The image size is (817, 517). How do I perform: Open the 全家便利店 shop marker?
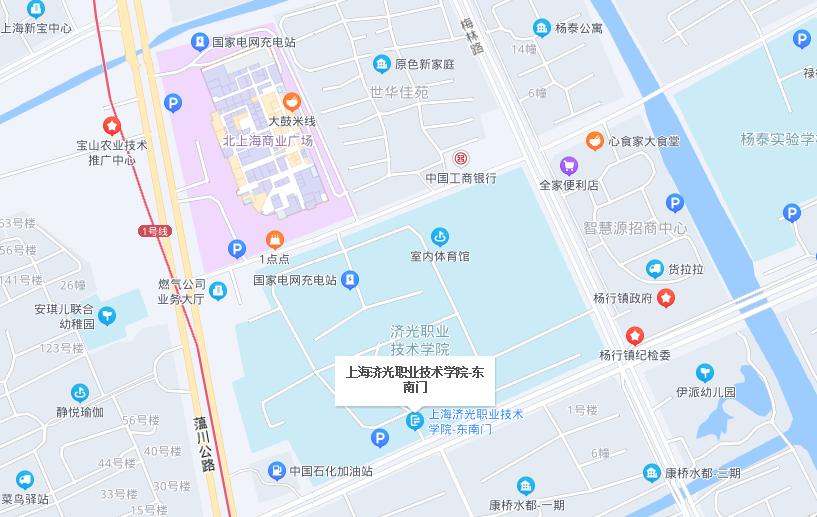pyautogui.click(x=568, y=167)
